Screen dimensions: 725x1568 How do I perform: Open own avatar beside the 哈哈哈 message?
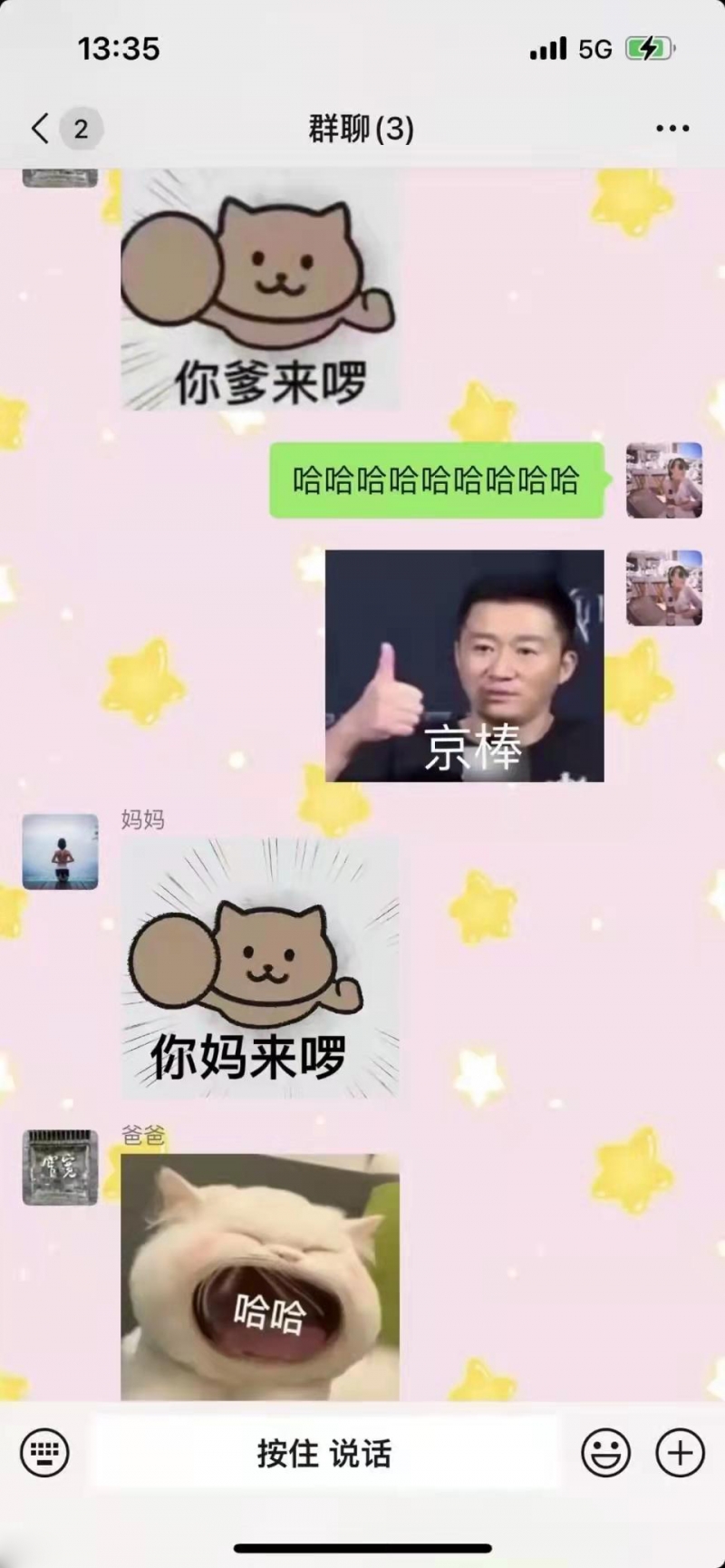(x=663, y=479)
